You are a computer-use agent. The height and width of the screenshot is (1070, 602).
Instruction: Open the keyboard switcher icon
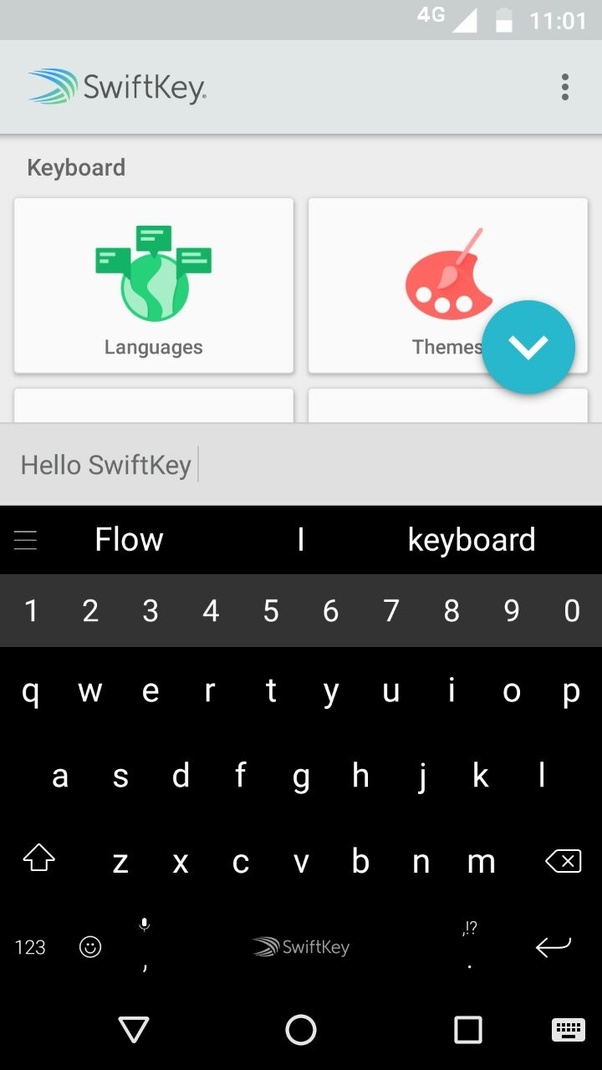pos(568,1030)
